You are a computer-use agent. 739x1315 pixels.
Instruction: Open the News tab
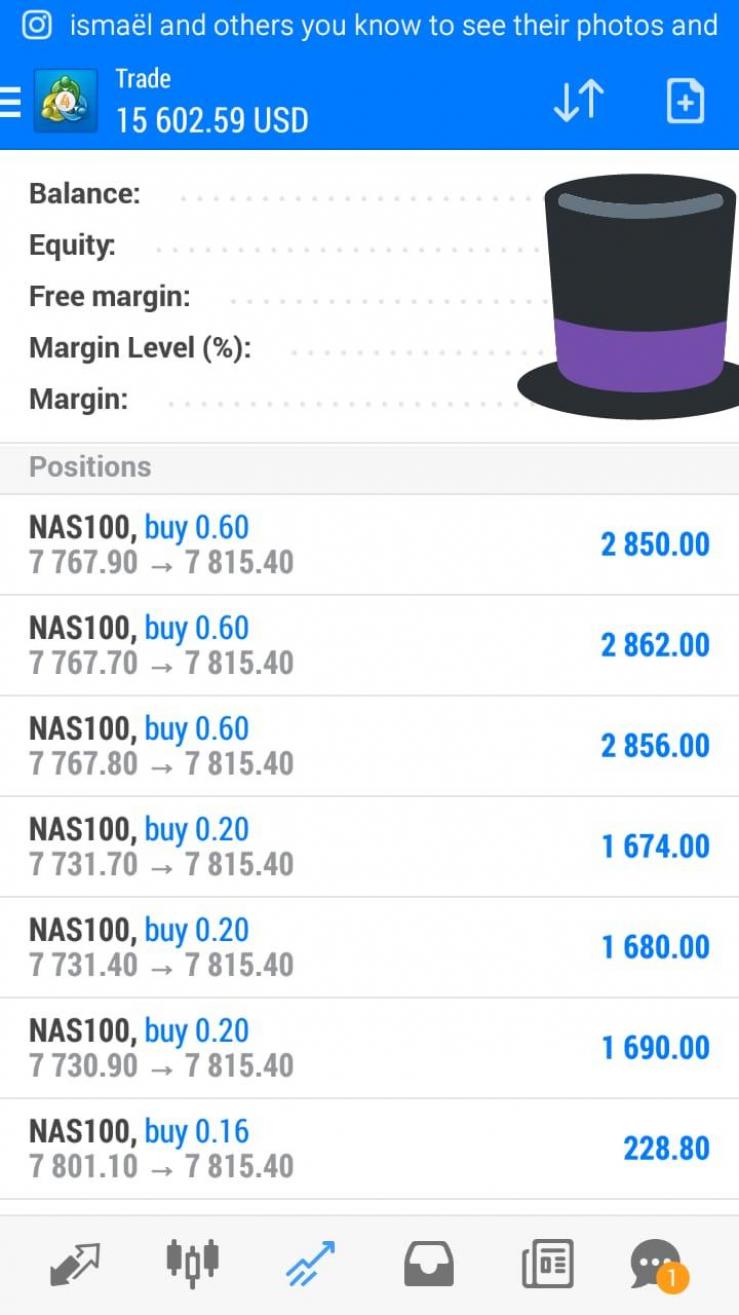(547, 1264)
